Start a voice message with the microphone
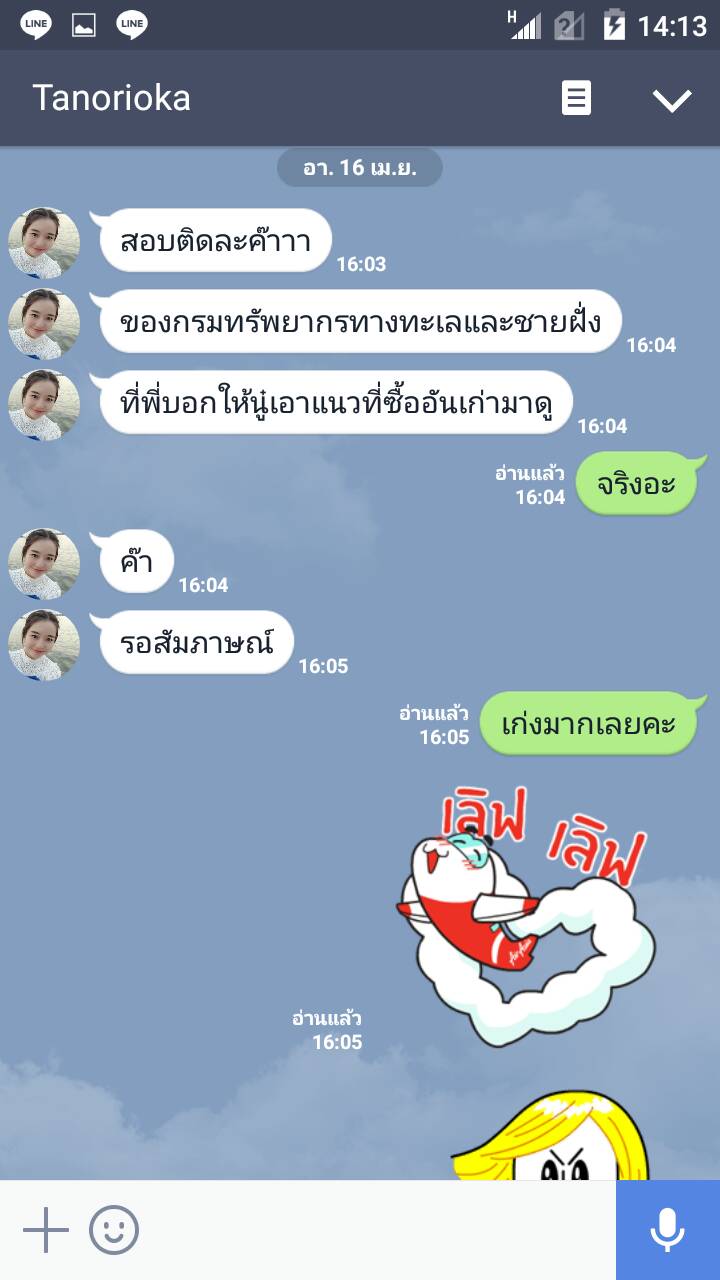The height and width of the screenshot is (1280, 720). (x=667, y=1230)
